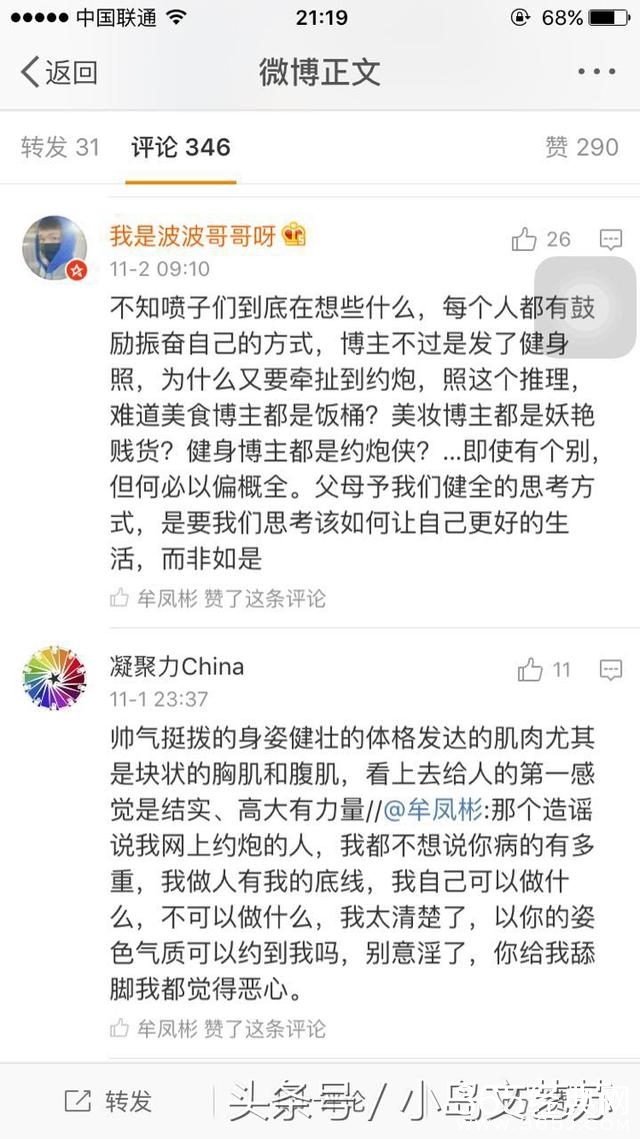
Task: Open the 赞 290 likes tab
Action: tap(582, 147)
